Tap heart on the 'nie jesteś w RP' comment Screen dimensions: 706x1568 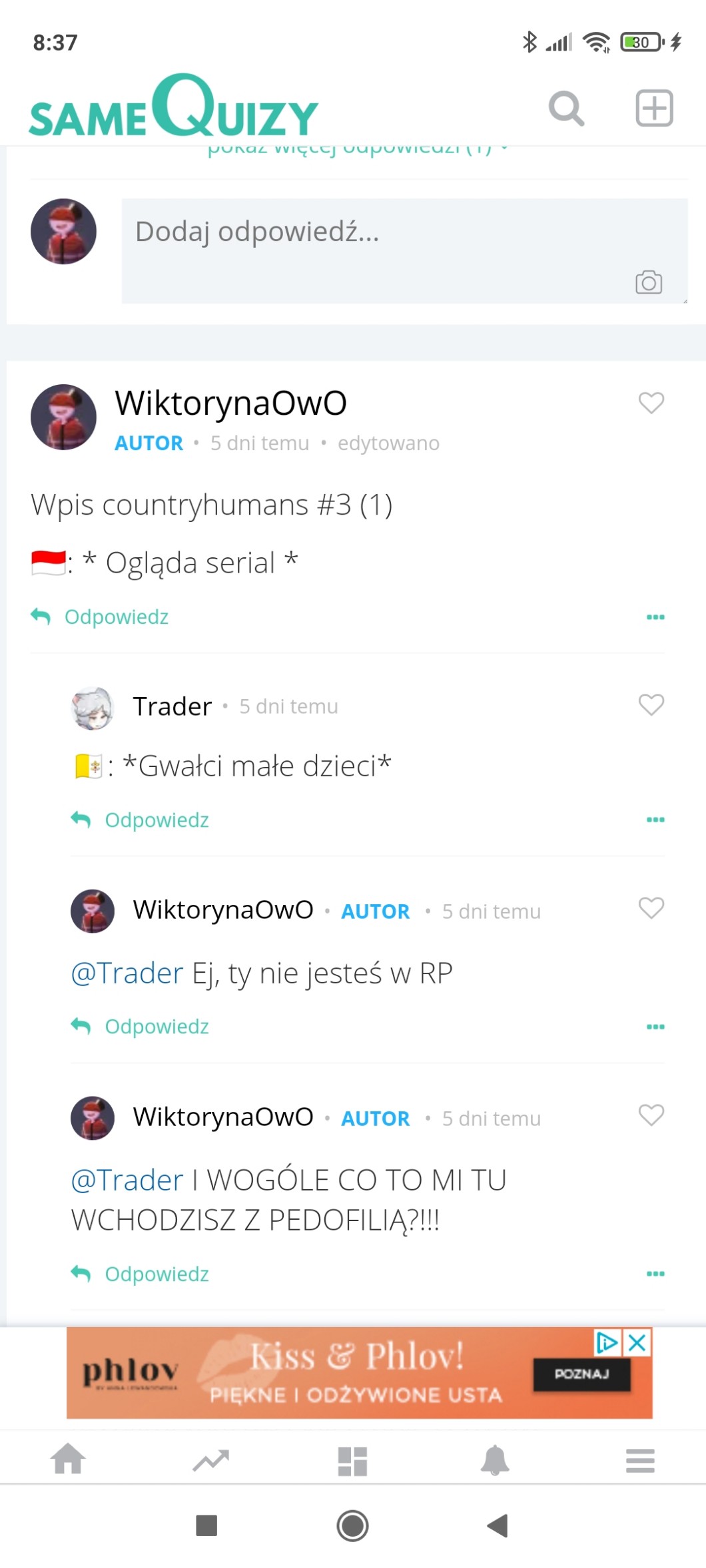(x=651, y=908)
